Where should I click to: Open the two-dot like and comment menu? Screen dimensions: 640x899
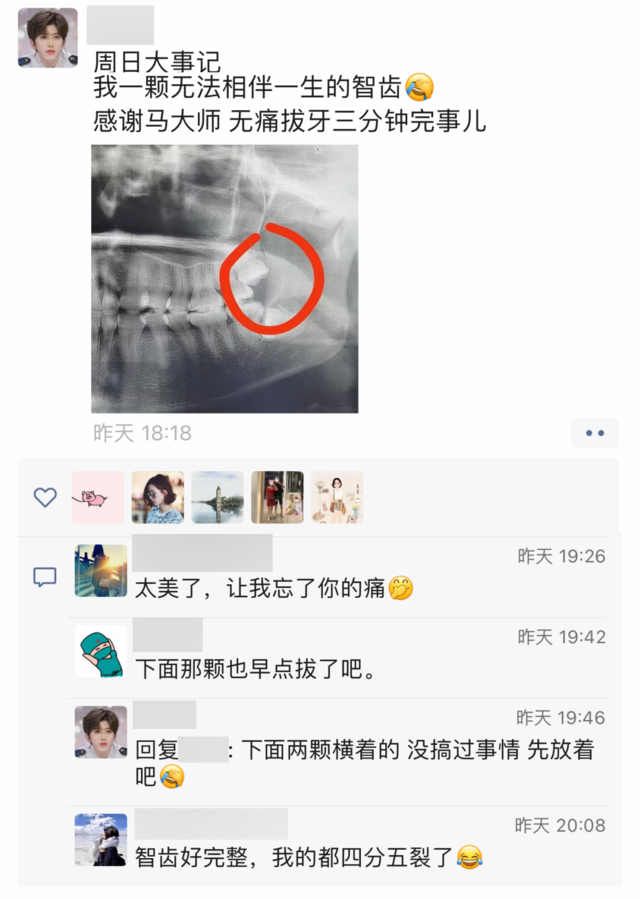(x=595, y=433)
